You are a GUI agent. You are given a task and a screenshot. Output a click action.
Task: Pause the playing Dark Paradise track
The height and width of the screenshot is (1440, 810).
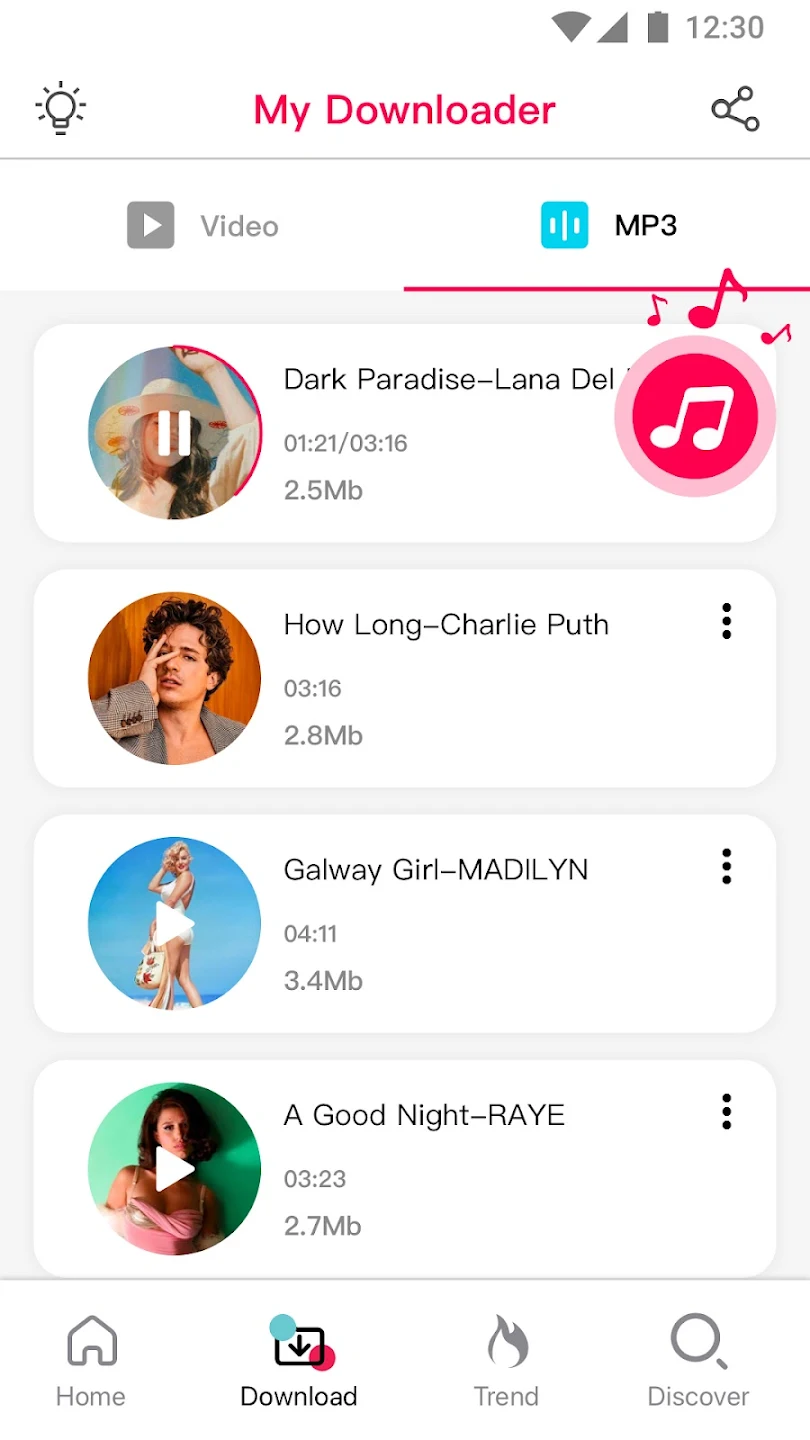pyautogui.click(x=174, y=431)
